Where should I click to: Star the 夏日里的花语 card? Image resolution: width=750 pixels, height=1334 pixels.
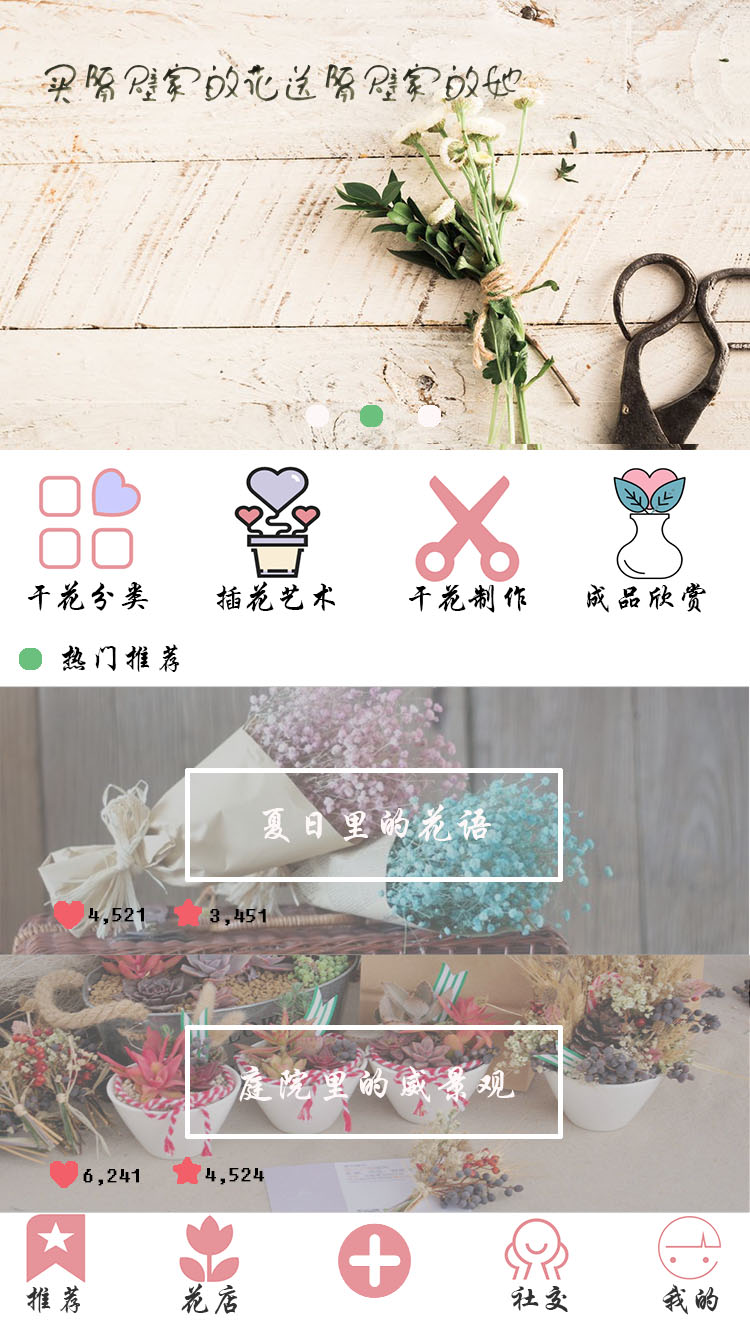188,913
